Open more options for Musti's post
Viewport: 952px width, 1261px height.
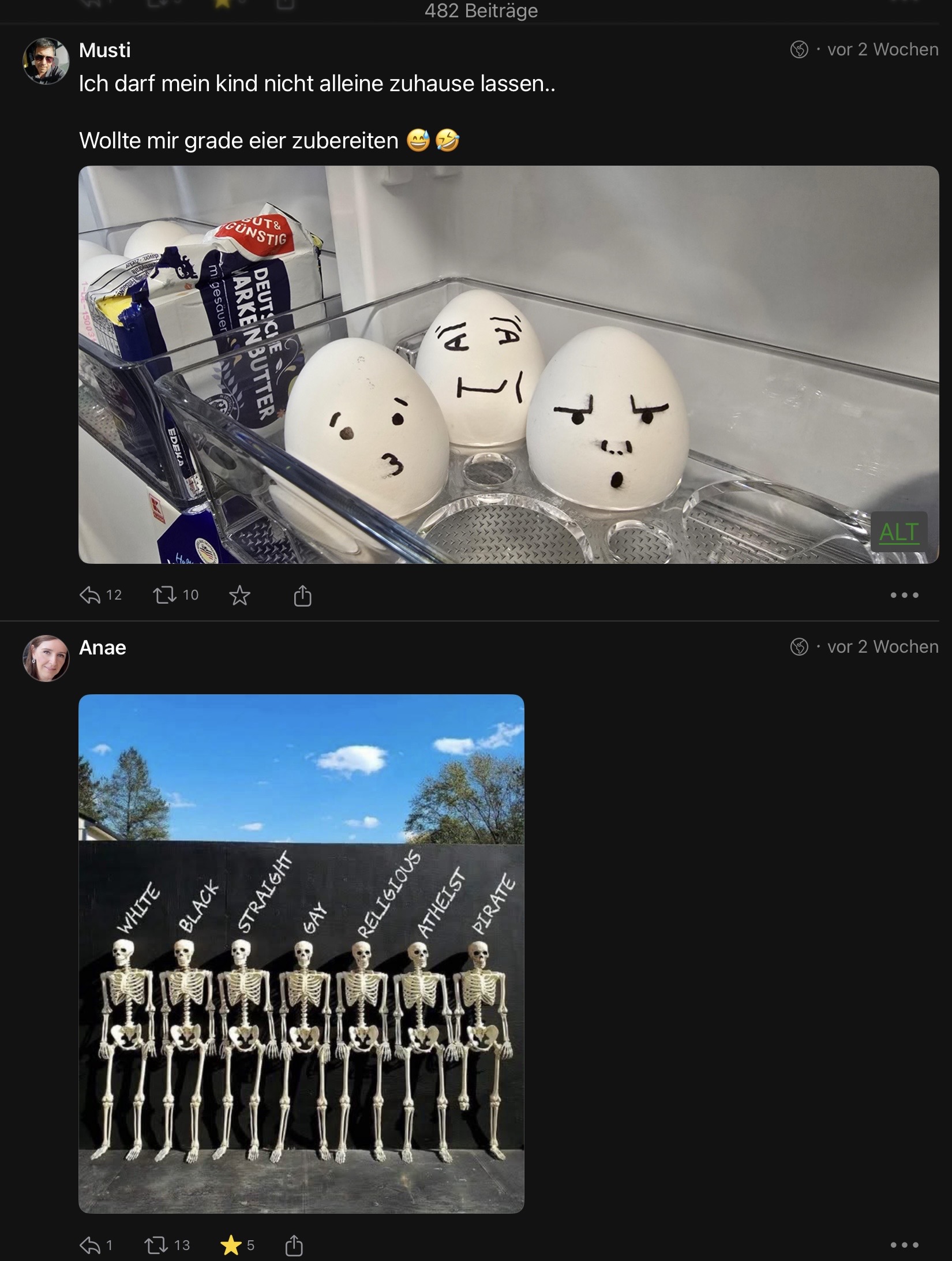click(904, 595)
